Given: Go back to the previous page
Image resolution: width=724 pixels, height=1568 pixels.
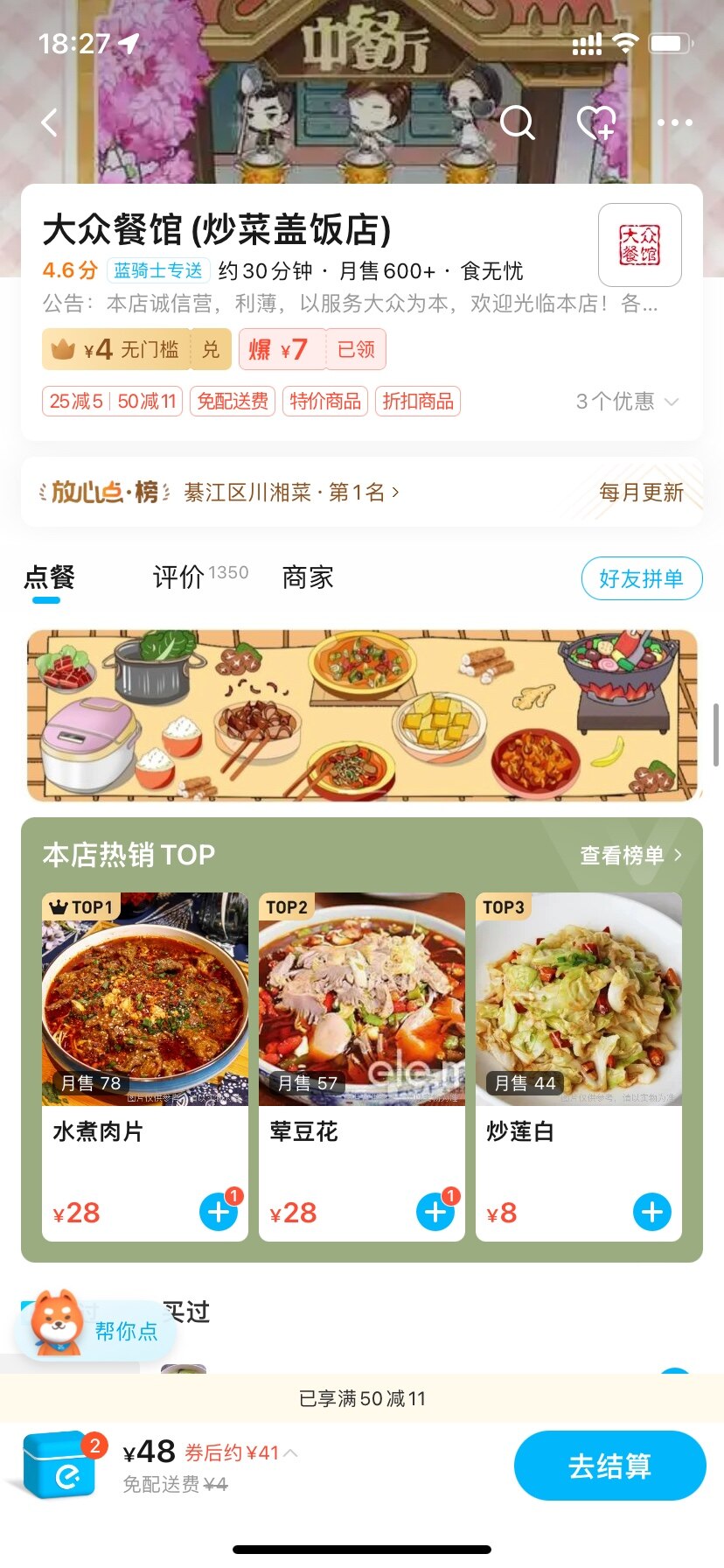Looking at the screenshot, I should click(x=50, y=122).
